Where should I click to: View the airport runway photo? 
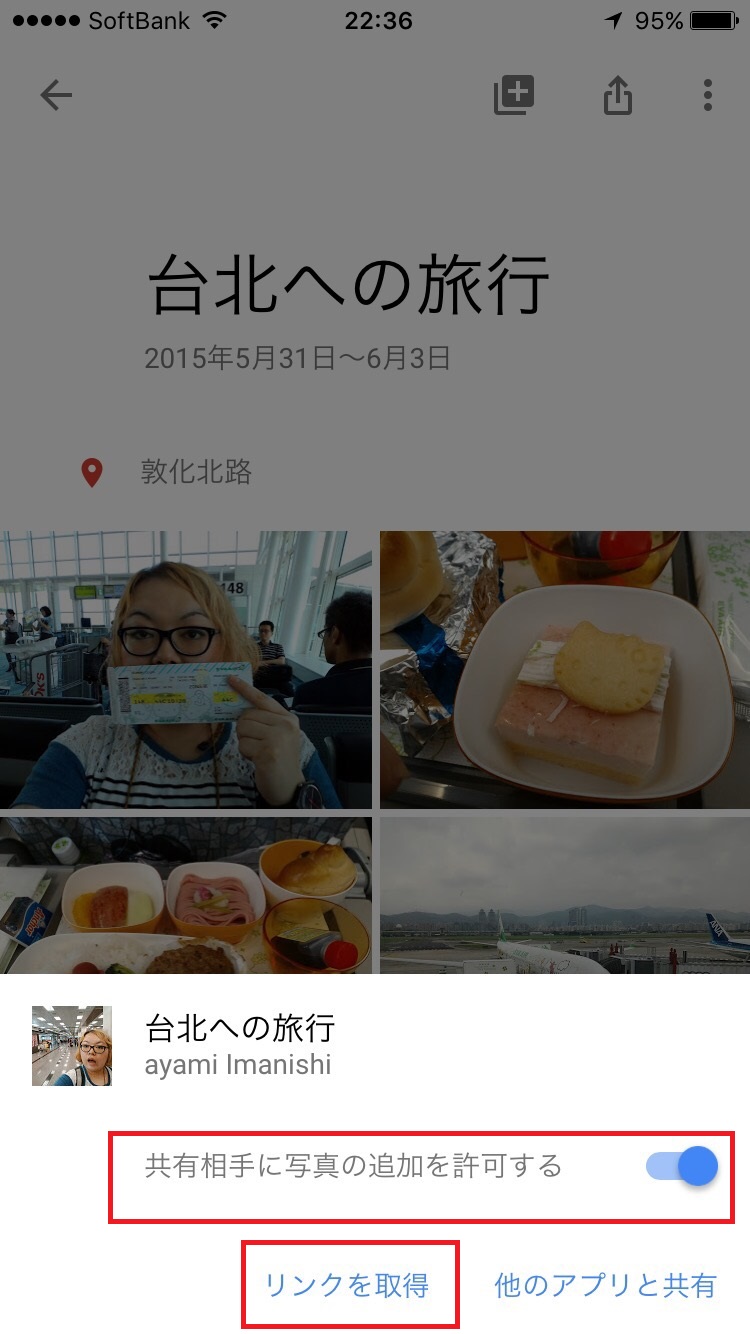pyautogui.click(x=565, y=895)
